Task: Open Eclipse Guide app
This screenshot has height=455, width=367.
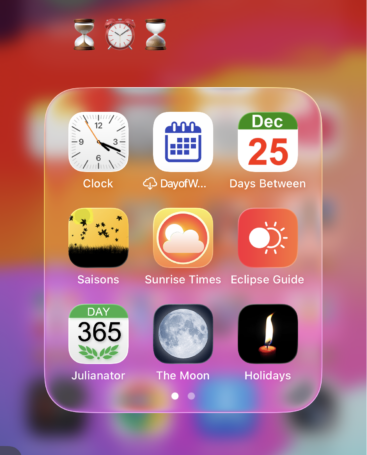Action: click(268, 238)
